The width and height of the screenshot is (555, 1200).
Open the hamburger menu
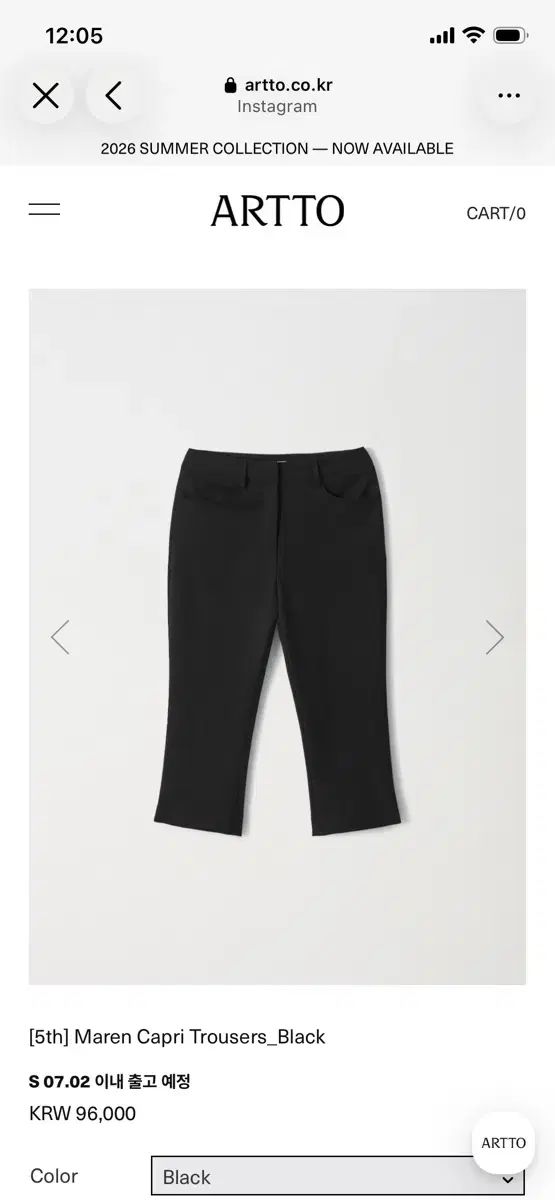[x=44, y=210]
